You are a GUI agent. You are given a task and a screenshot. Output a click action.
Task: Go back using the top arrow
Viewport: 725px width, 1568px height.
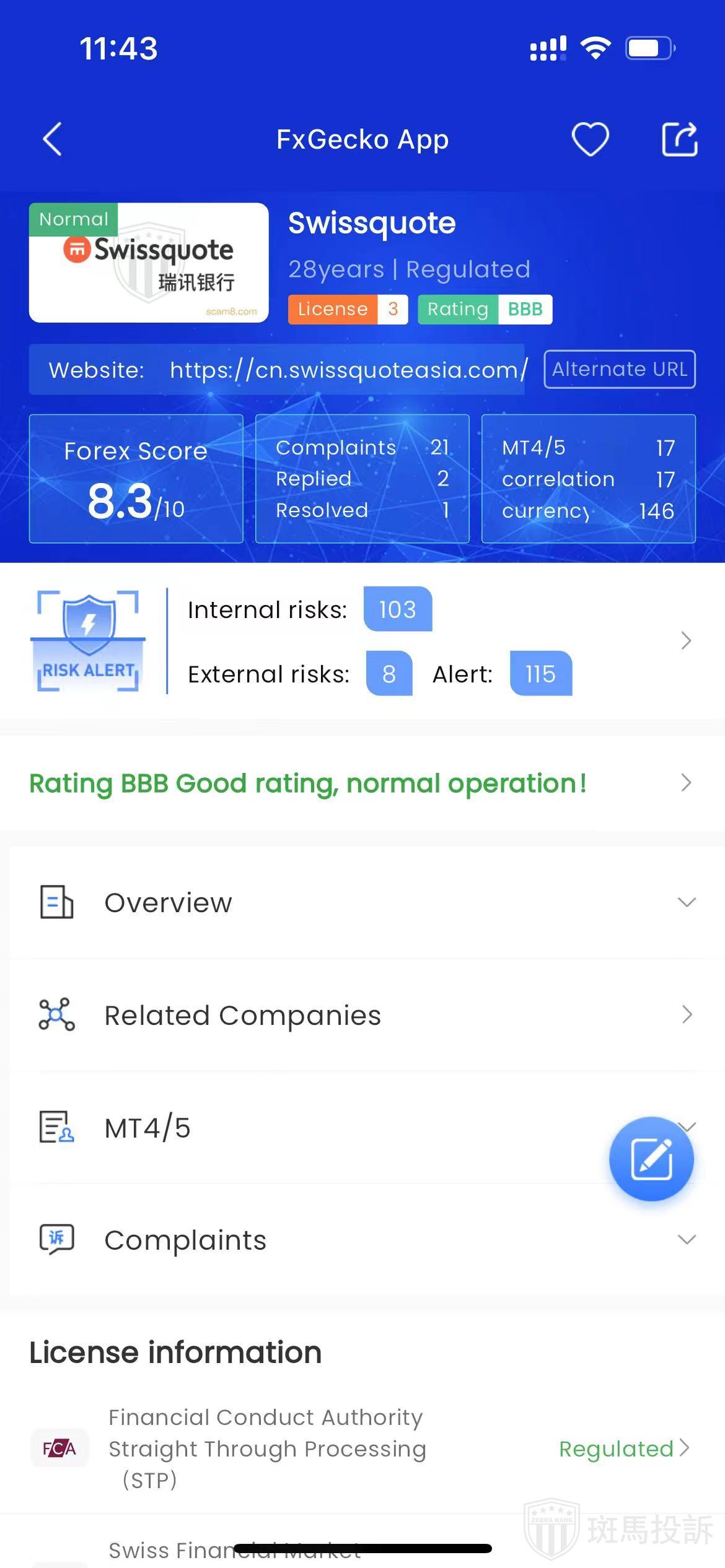53,139
